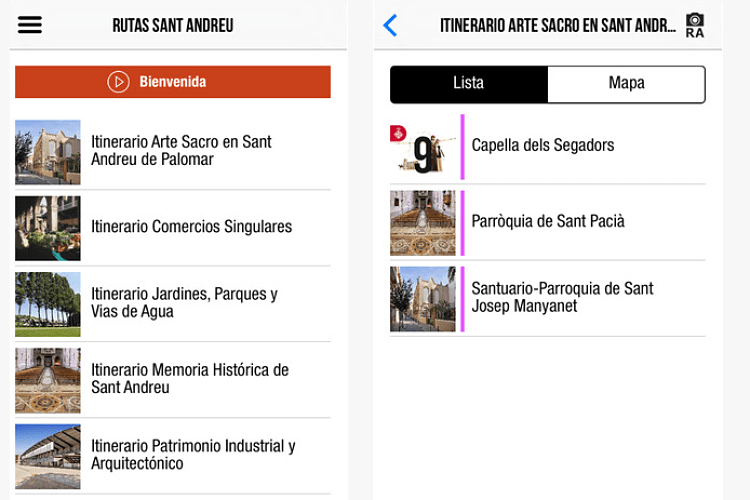Image resolution: width=750 pixels, height=500 pixels.
Task: Open the hamburger menu
Action: (30, 25)
